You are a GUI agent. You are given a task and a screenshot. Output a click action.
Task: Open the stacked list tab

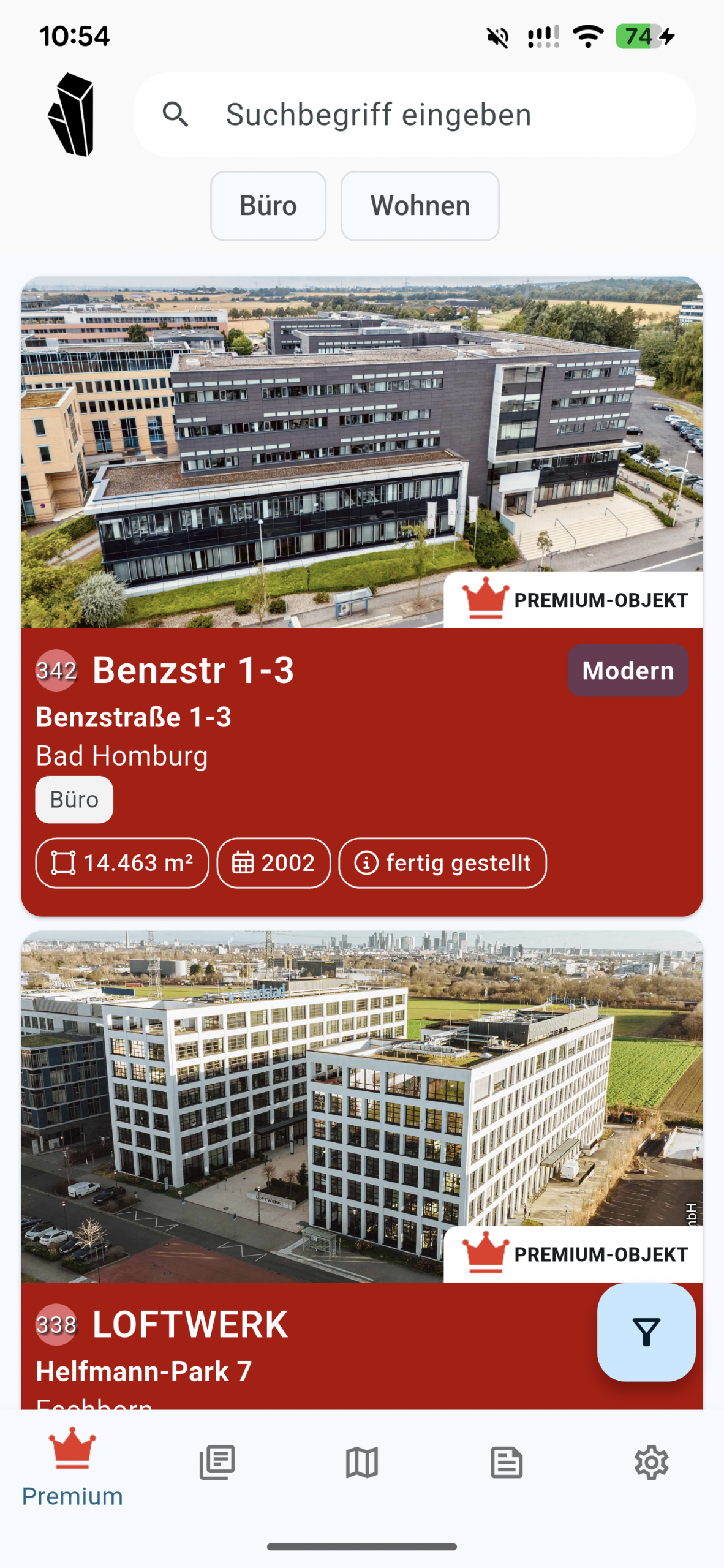[217, 1463]
